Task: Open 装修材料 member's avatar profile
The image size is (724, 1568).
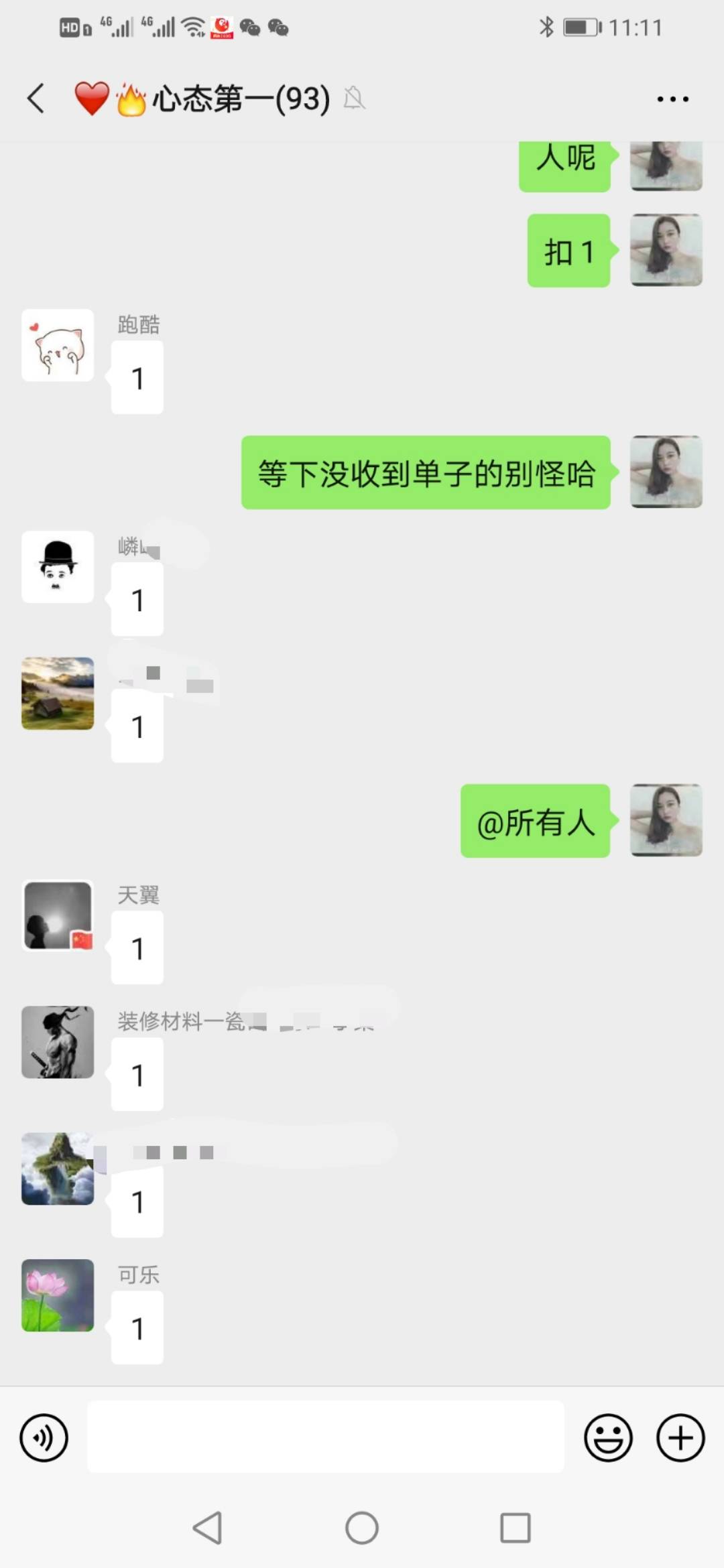Action: (x=58, y=1042)
